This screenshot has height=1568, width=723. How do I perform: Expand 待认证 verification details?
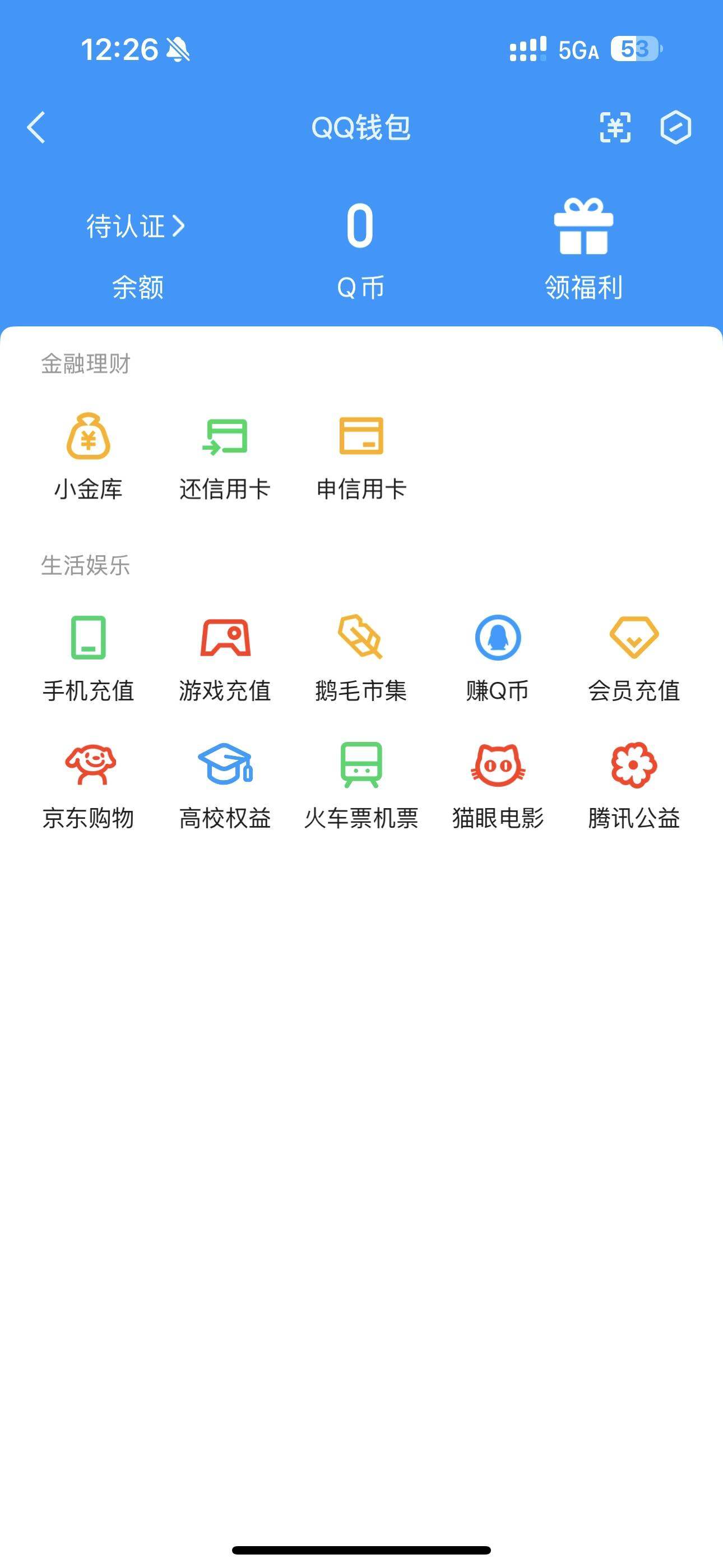pyautogui.click(x=135, y=225)
